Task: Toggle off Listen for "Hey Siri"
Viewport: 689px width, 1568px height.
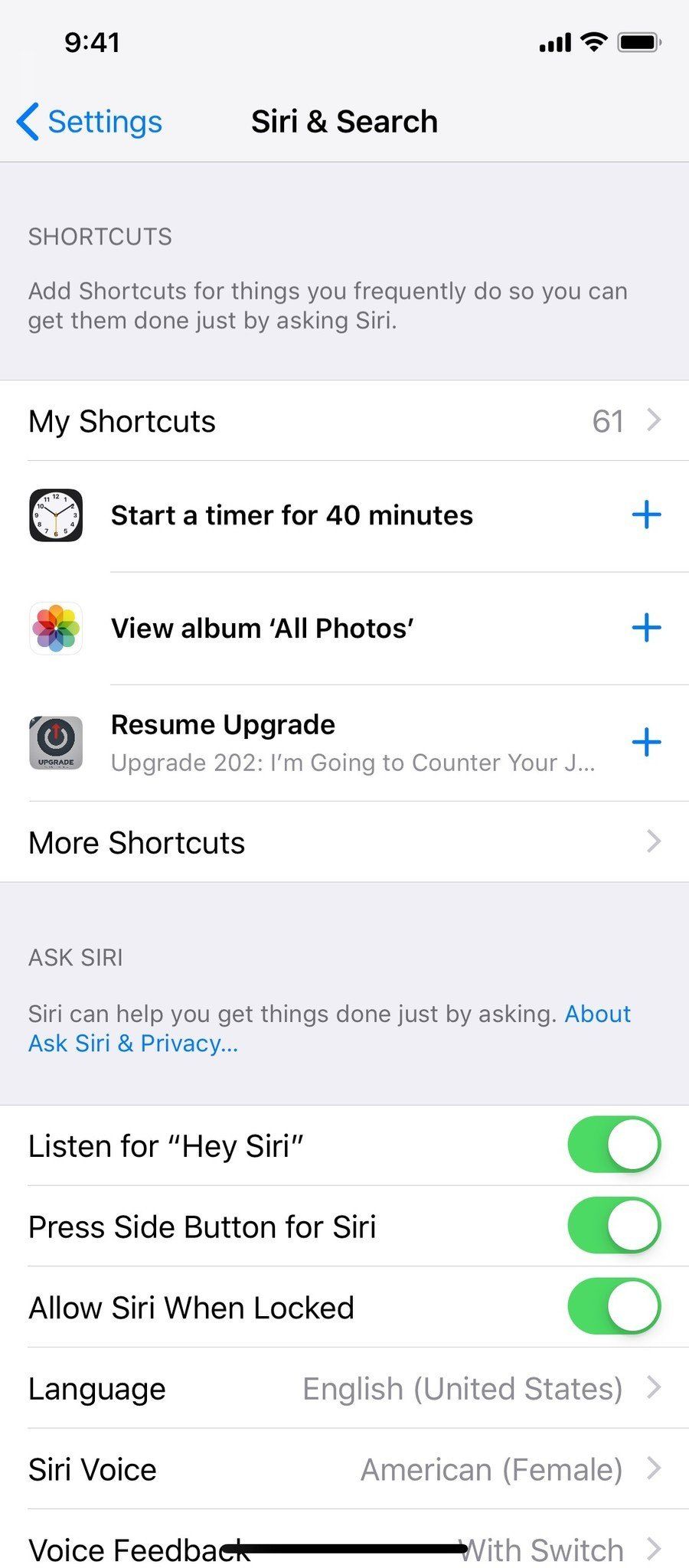Action: [613, 1144]
